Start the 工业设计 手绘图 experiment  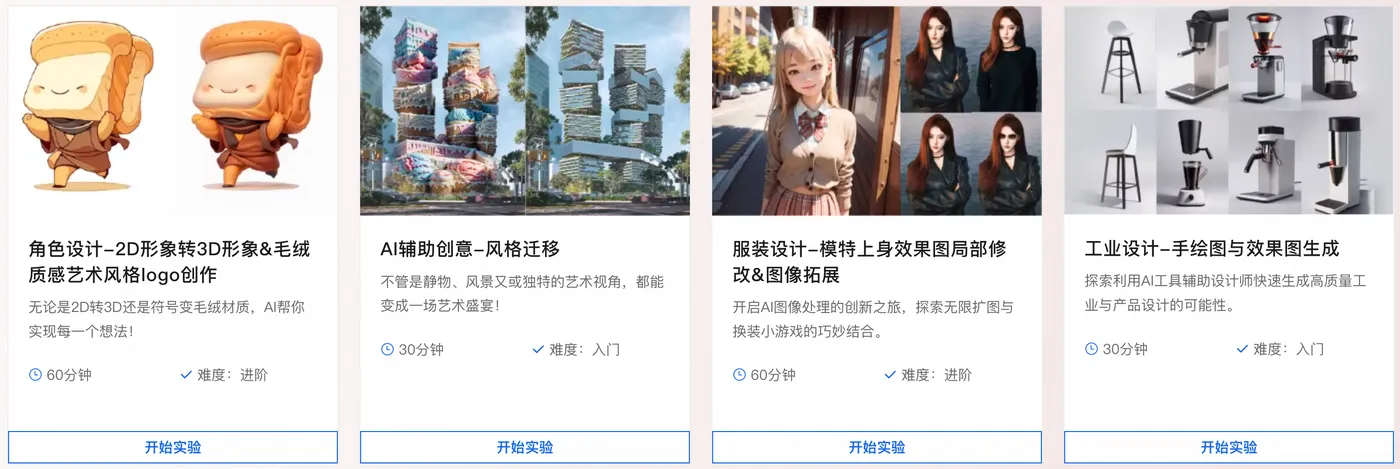tap(1229, 447)
